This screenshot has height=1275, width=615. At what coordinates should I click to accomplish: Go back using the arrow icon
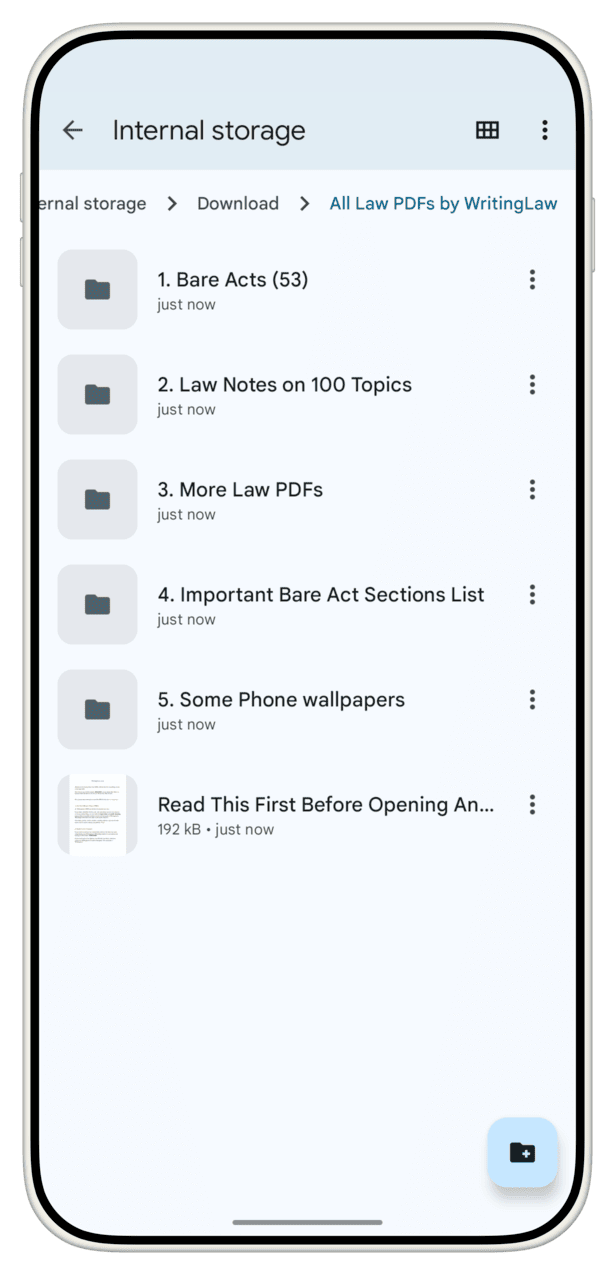72,130
